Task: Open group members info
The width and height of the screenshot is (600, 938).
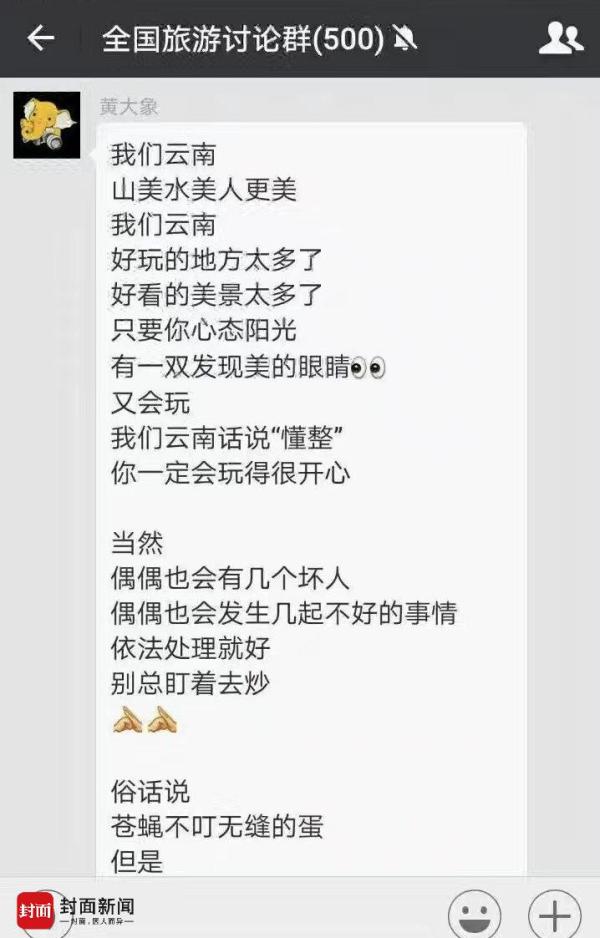Action: pos(560,39)
